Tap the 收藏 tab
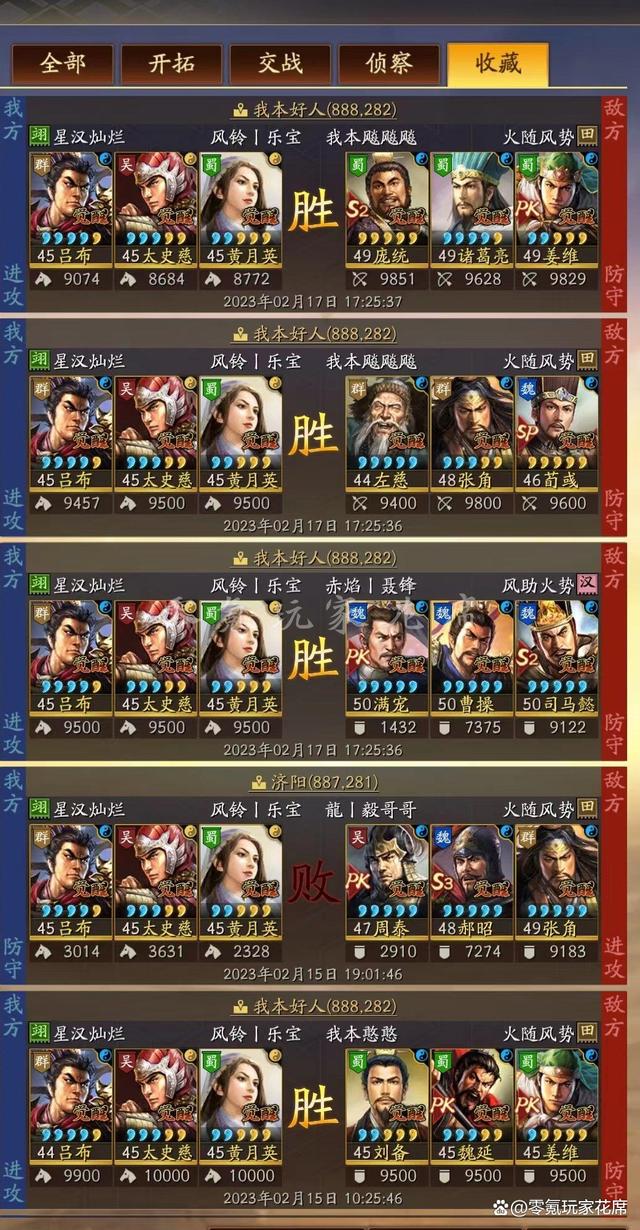The height and width of the screenshot is (1230, 640). (x=497, y=64)
